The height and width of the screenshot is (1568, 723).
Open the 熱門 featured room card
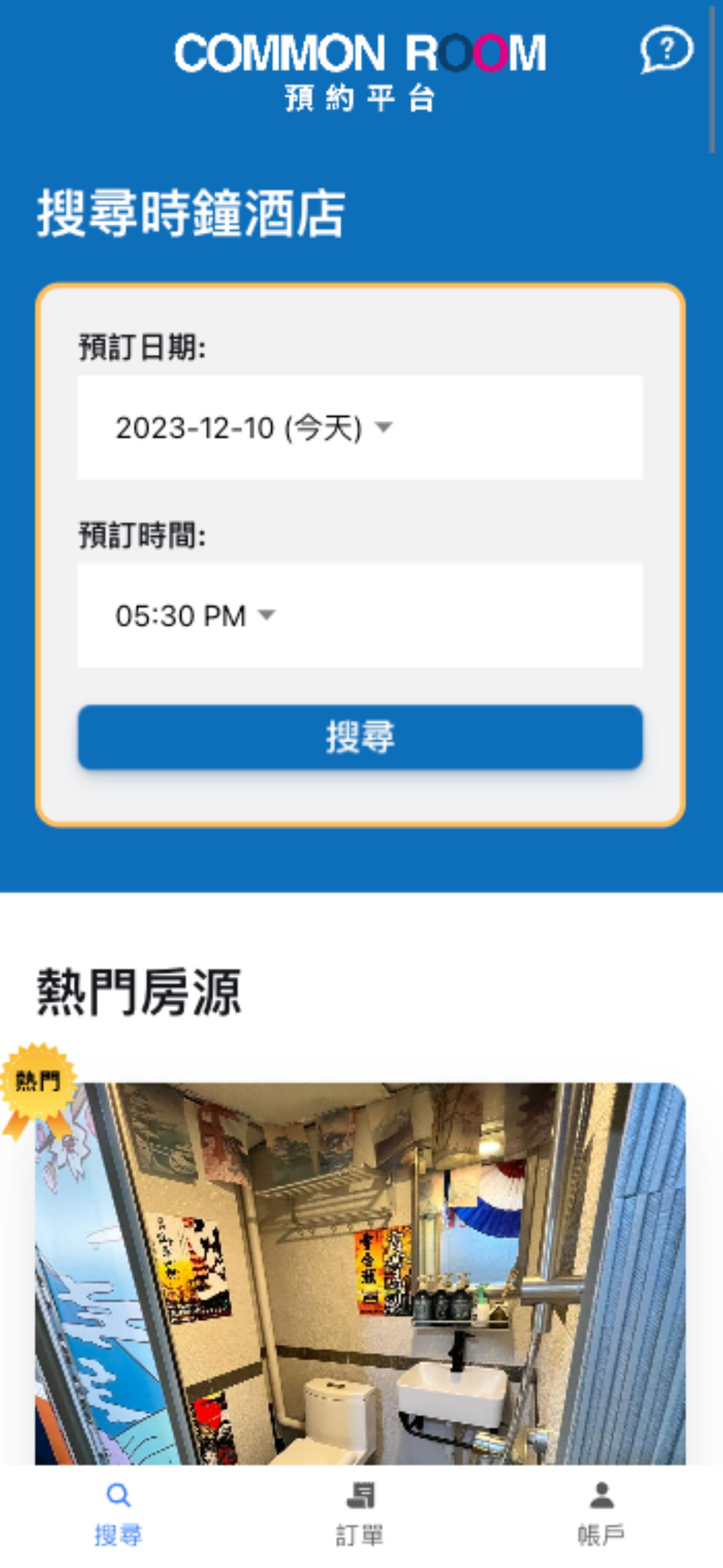[360, 1272]
